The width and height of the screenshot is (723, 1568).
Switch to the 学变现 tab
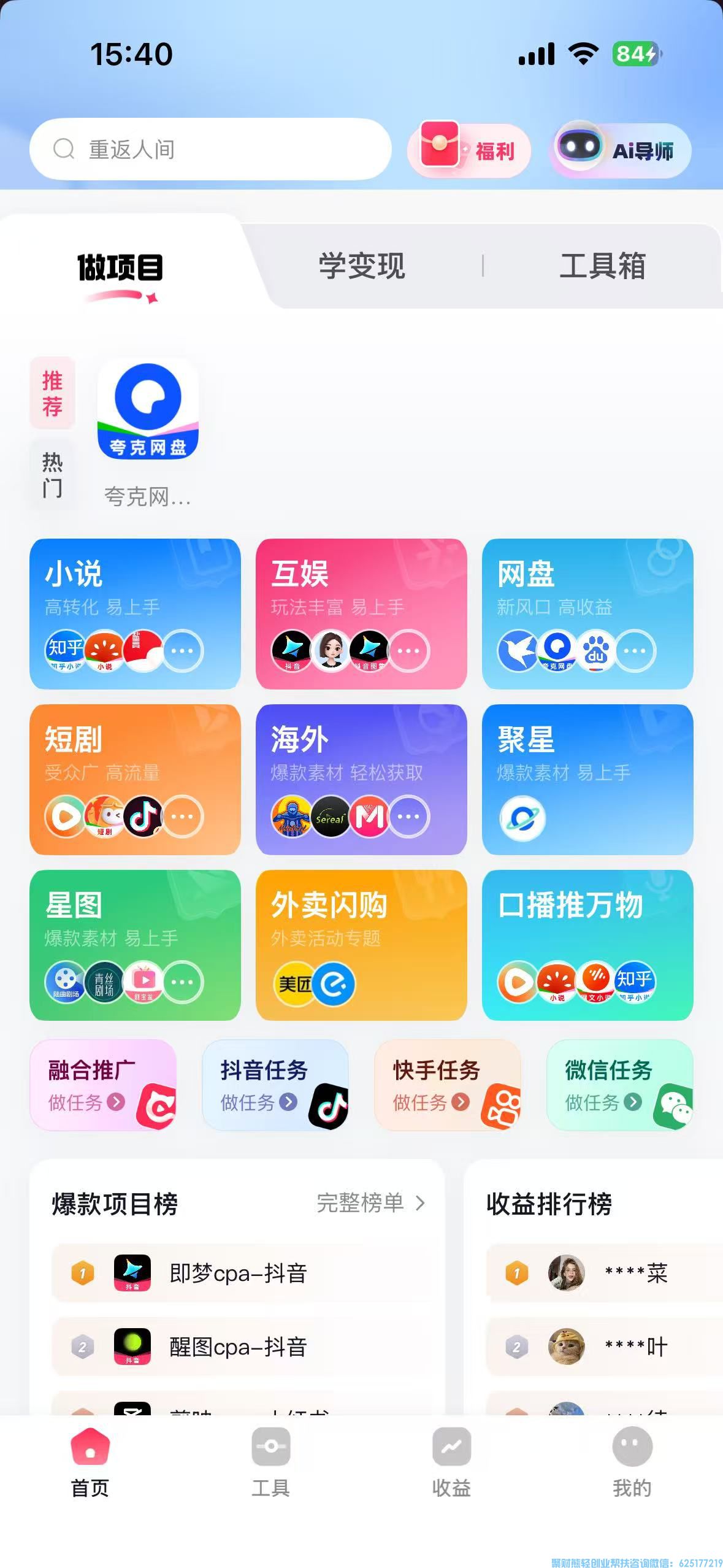click(x=362, y=265)
